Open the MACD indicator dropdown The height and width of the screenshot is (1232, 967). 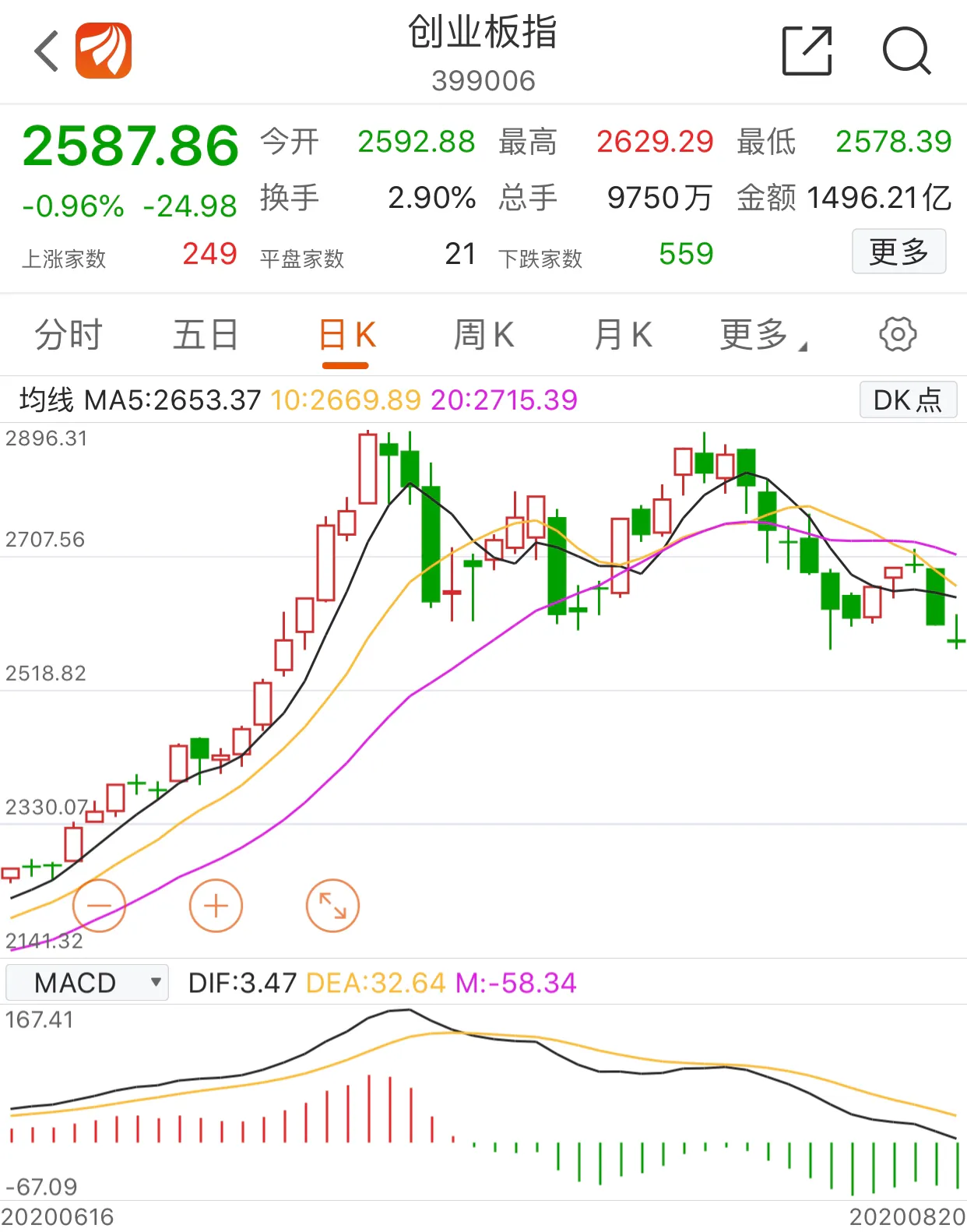coord(87,983)
